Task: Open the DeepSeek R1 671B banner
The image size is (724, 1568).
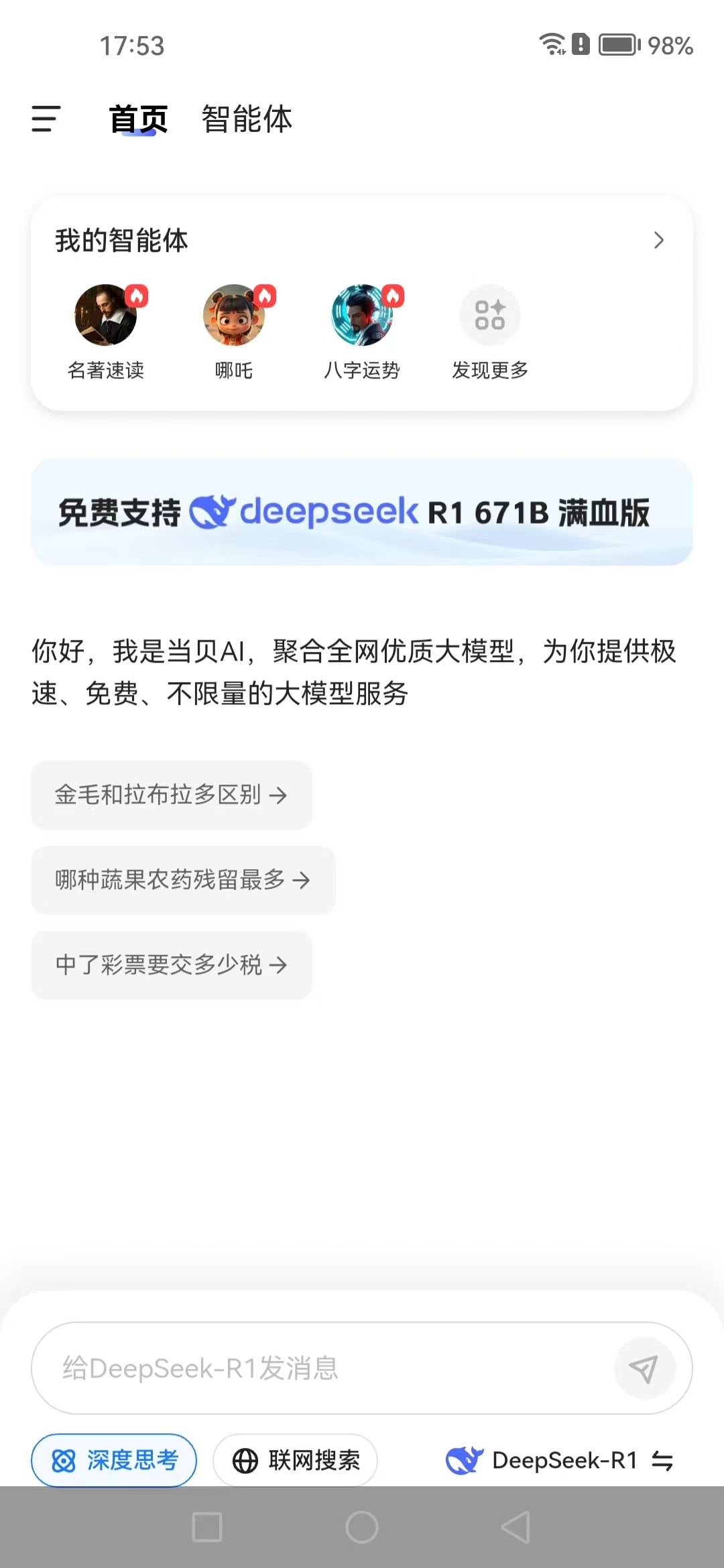Action: coord(362,512)
